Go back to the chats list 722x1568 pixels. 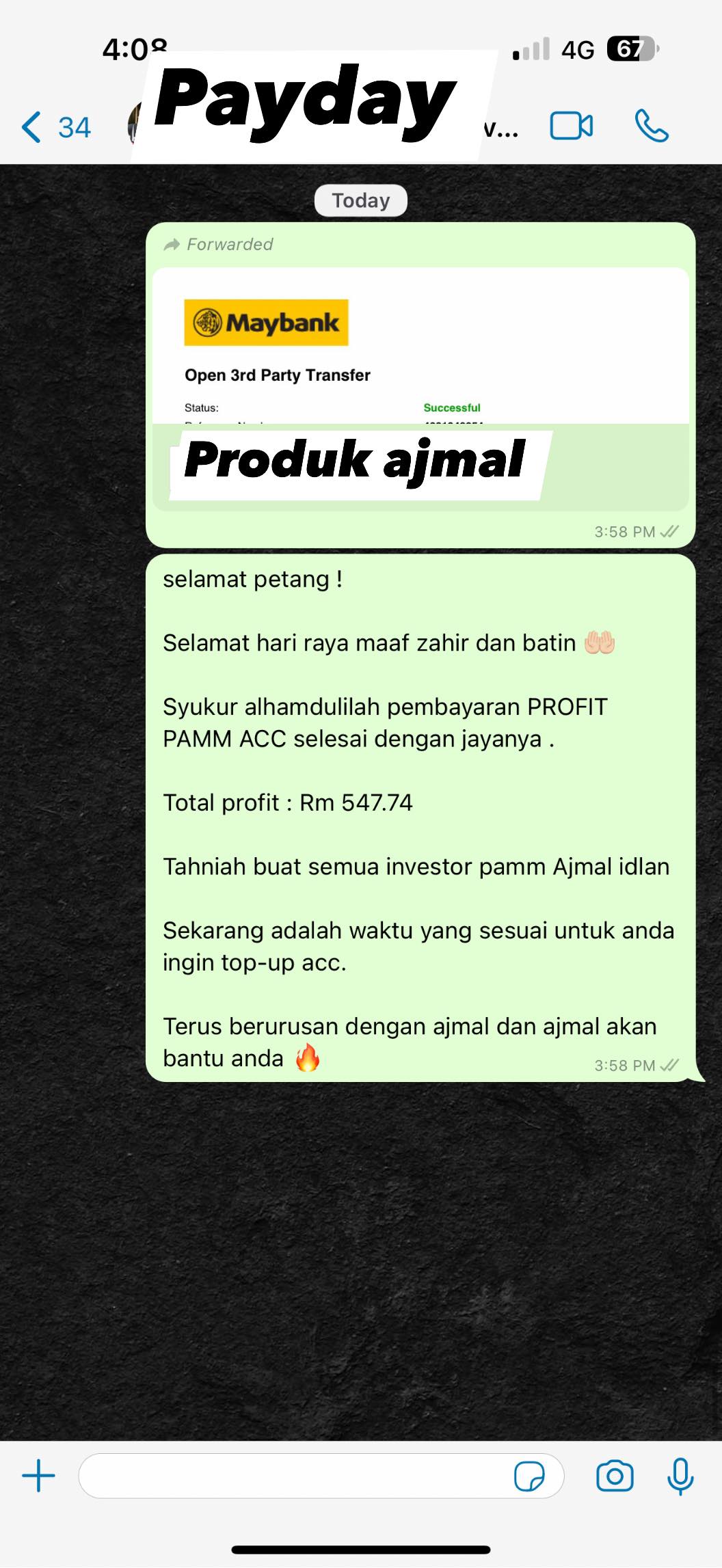tap(55, 127)
